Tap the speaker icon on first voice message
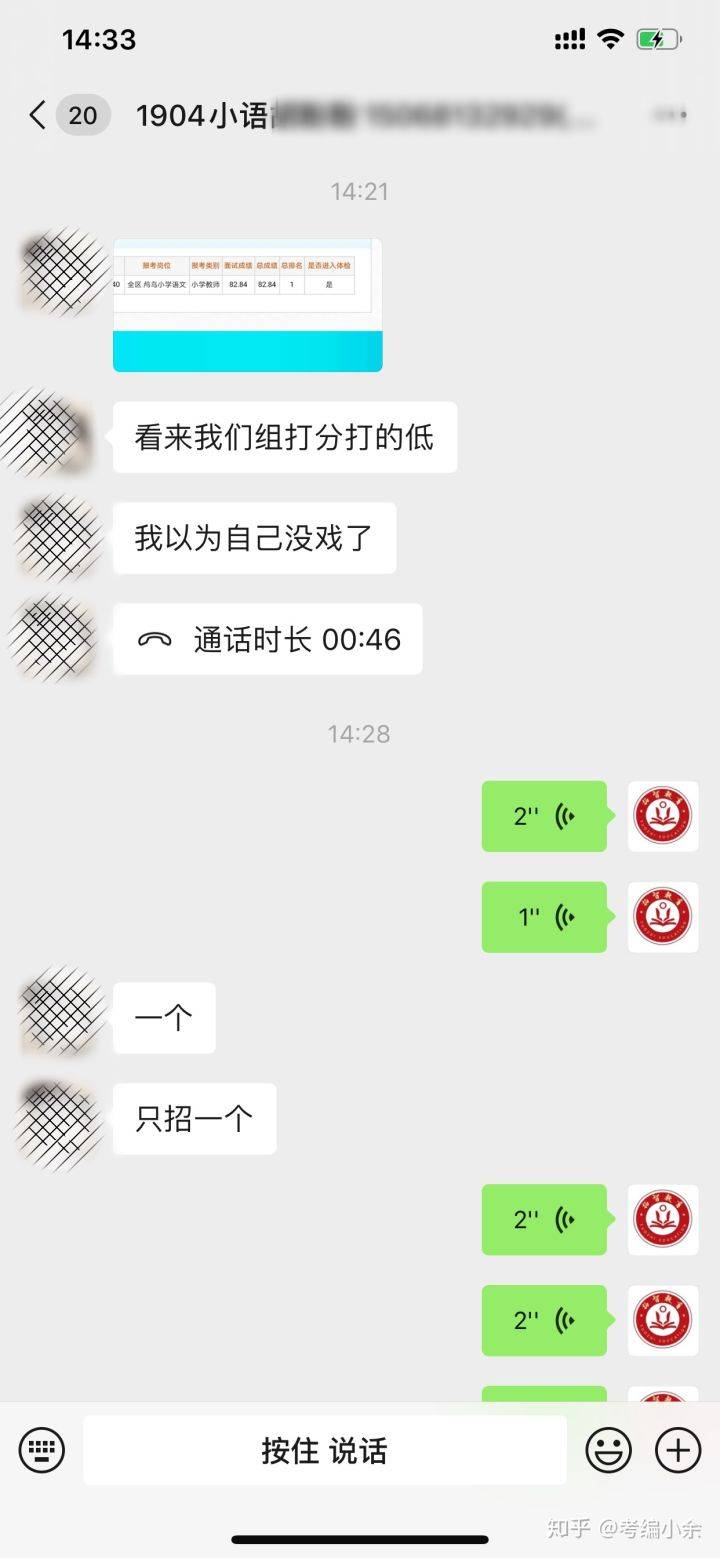 pos(565,816)
